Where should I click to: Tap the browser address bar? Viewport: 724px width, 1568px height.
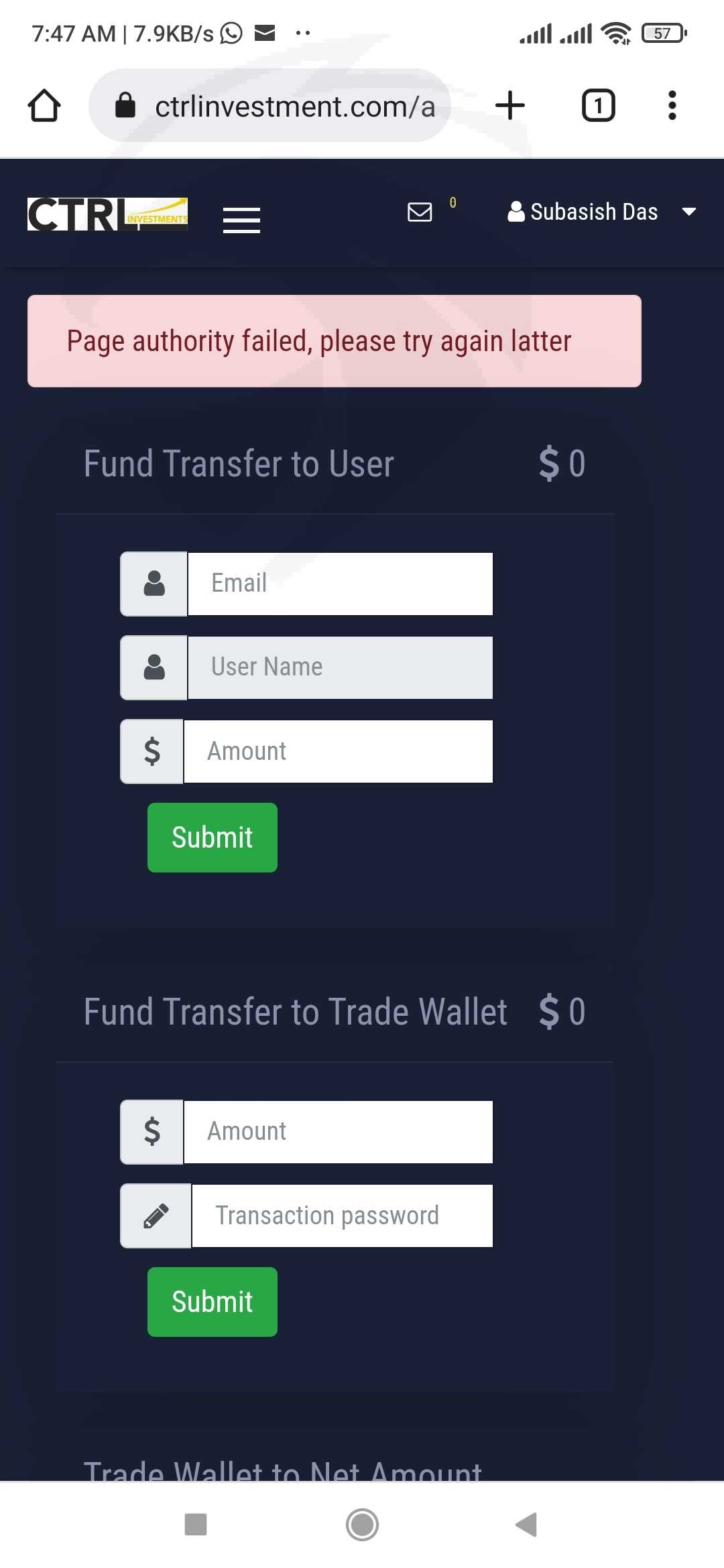[269, 106]
